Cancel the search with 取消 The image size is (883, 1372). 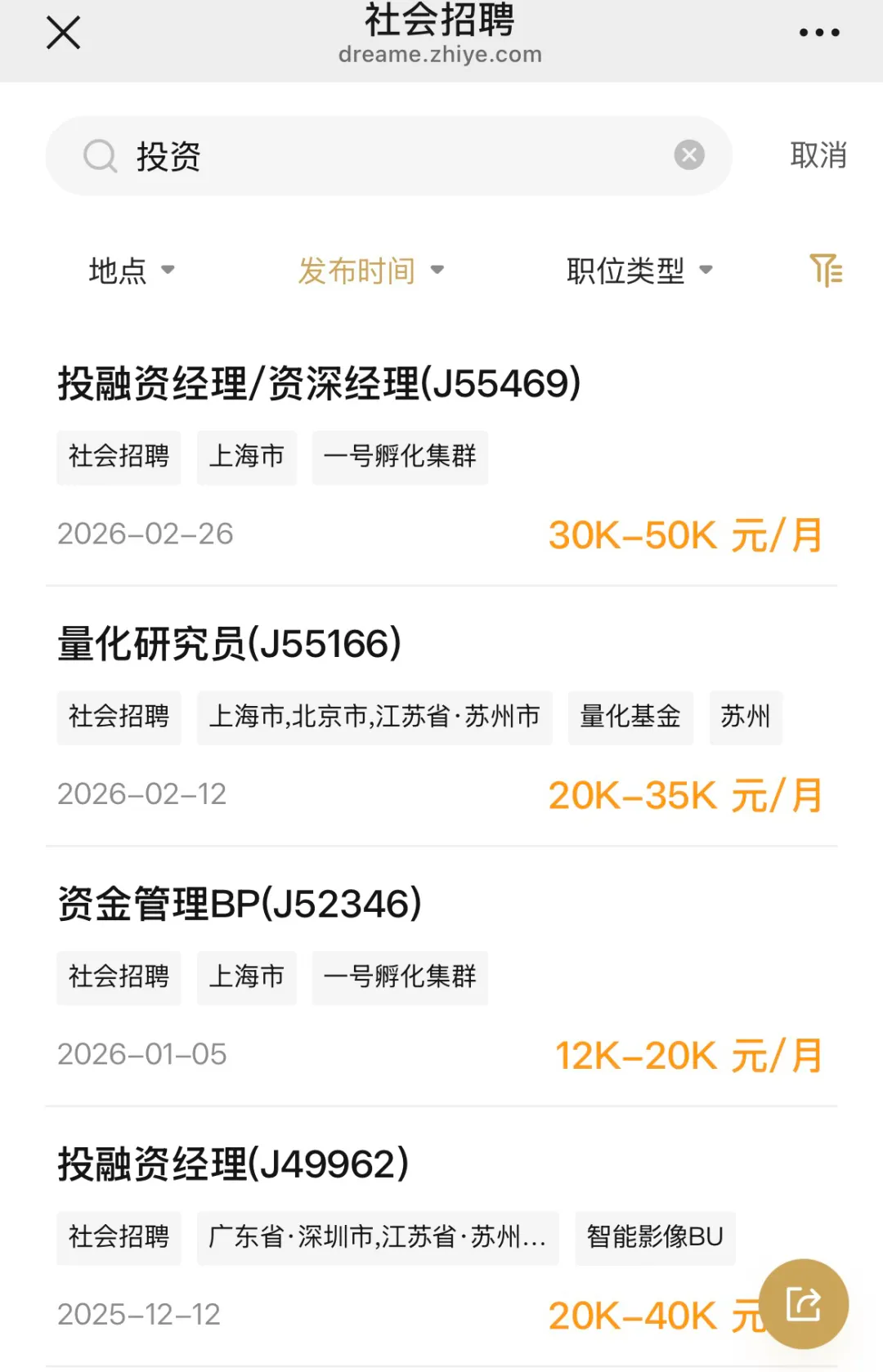tap(818, 155)
